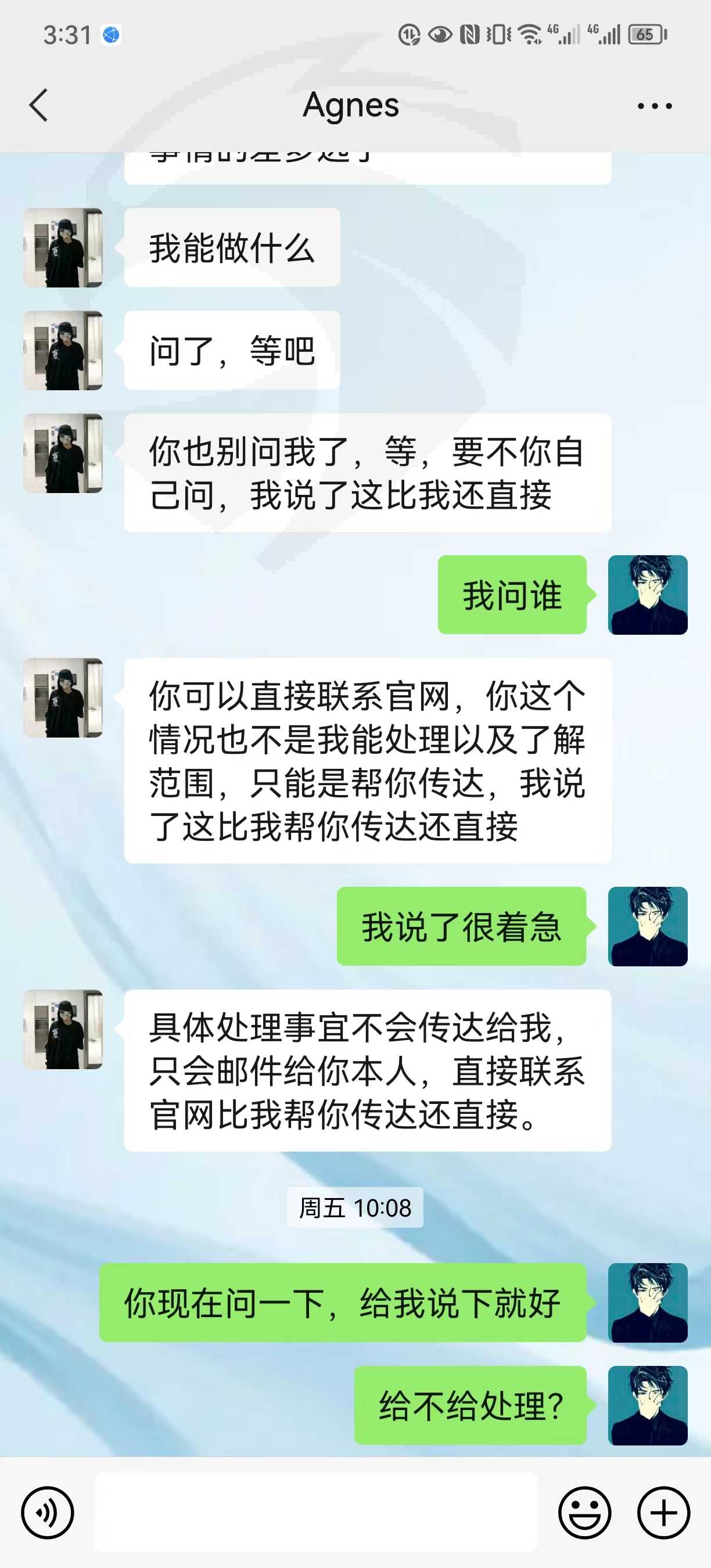The width and height of the screenshot is (711, 1568).
Task: Open the three-dot chat options menu
Action: (655, 106)
